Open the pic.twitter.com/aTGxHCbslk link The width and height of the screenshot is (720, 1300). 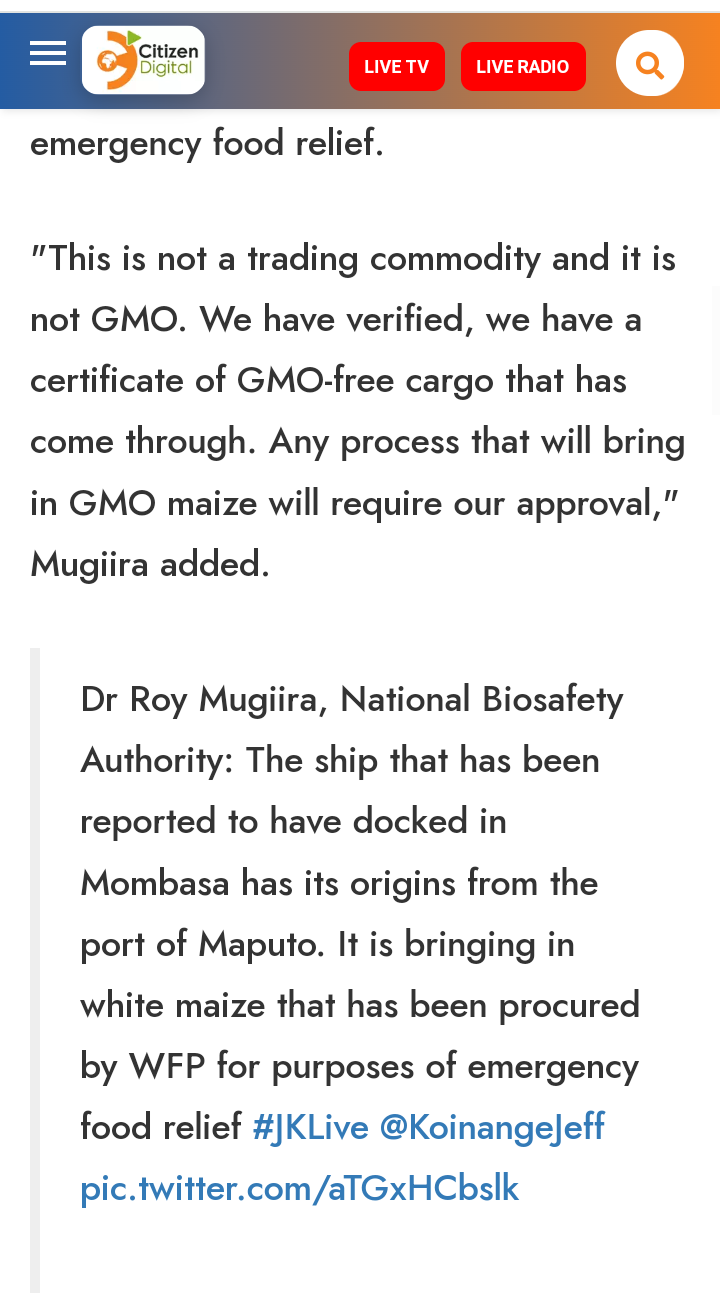[x=300, y=1188]
